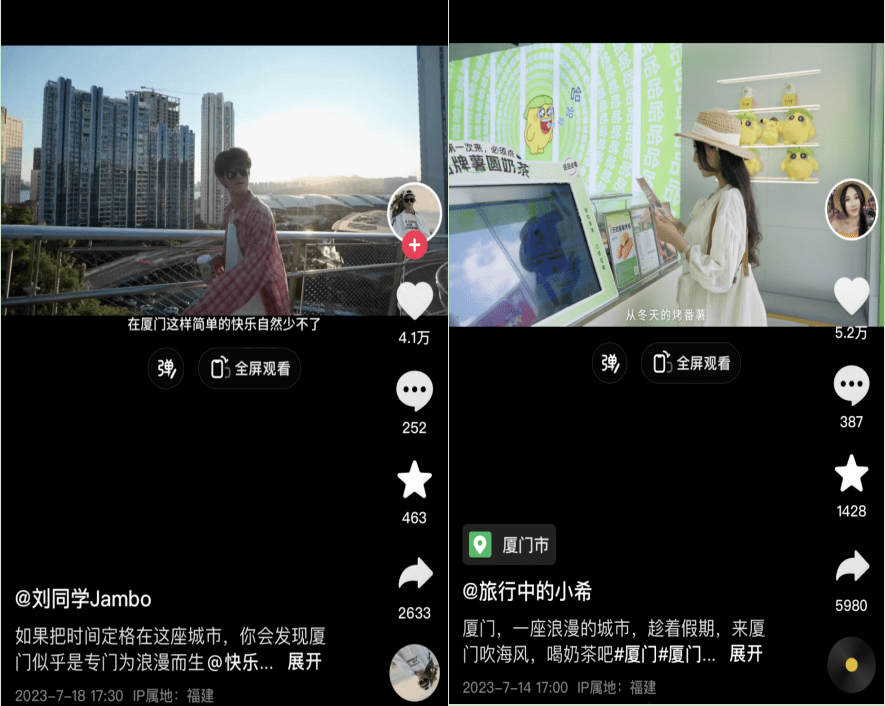This screenshot has height=706, width=885.
Task: Open comments on 旅行中的小希's video
Action: (x=851, y=385)
